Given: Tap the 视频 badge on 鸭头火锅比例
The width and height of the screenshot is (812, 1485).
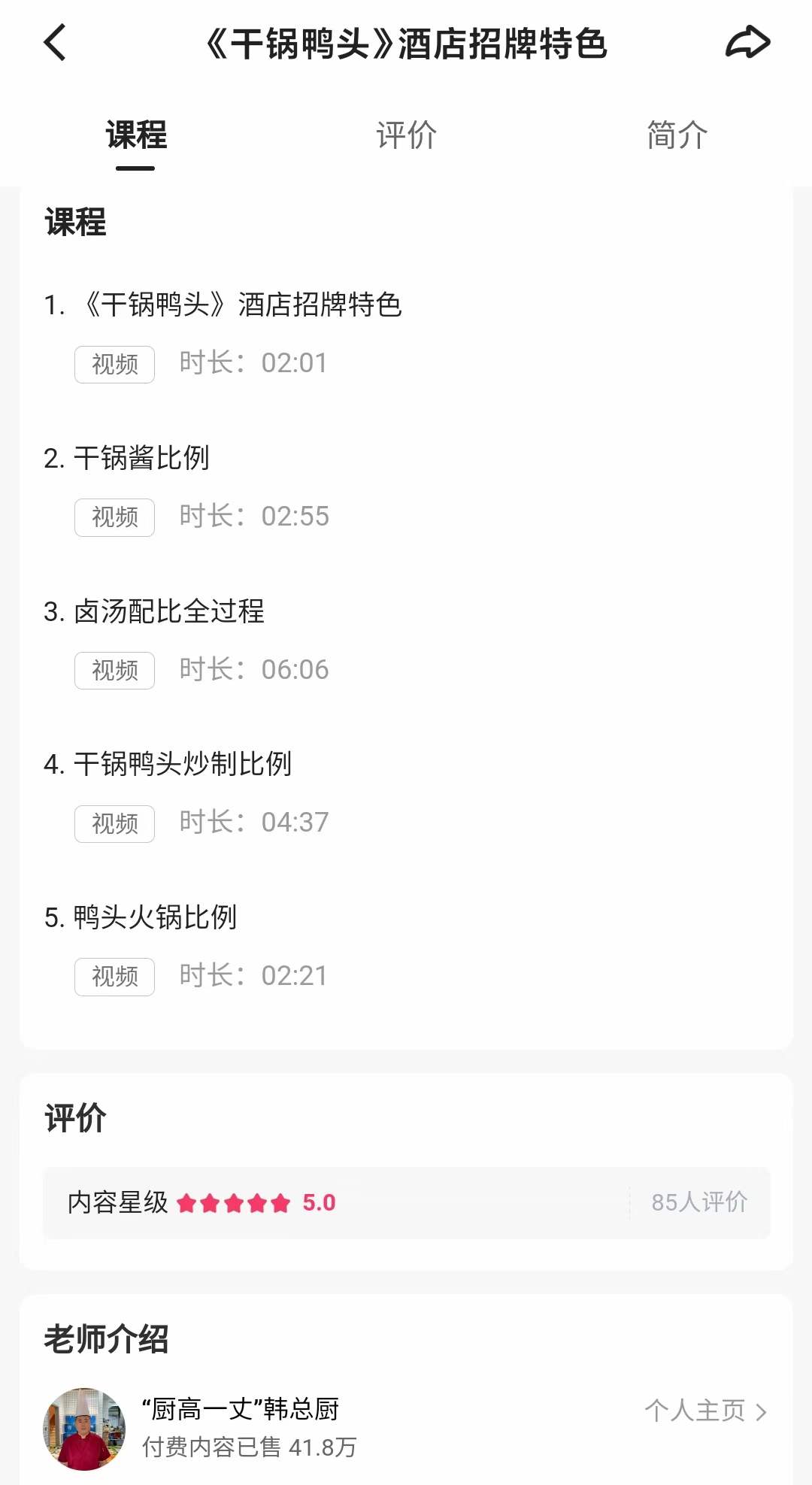Looking at the screenshot, I should point(114,977).
